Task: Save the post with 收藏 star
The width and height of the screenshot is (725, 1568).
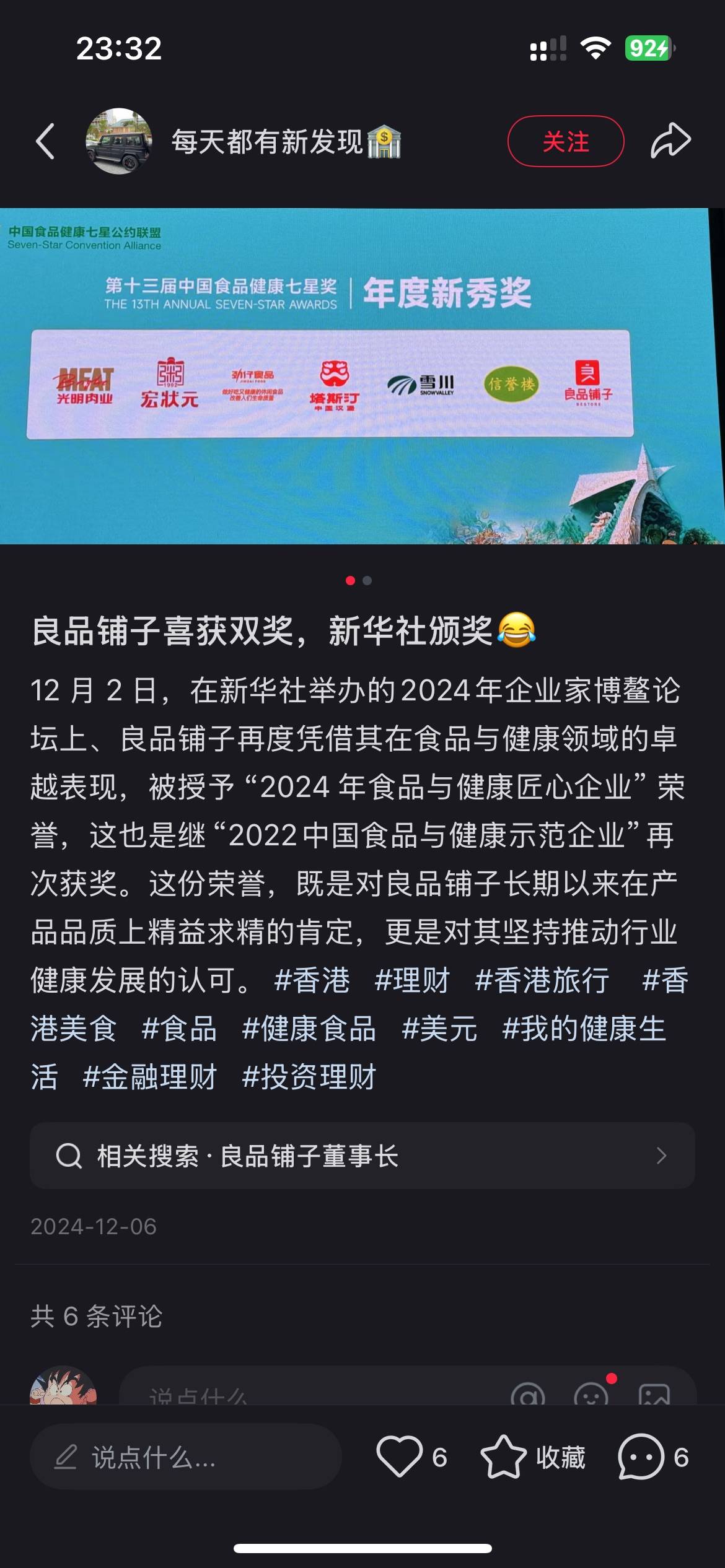Action: (503, 1457)
